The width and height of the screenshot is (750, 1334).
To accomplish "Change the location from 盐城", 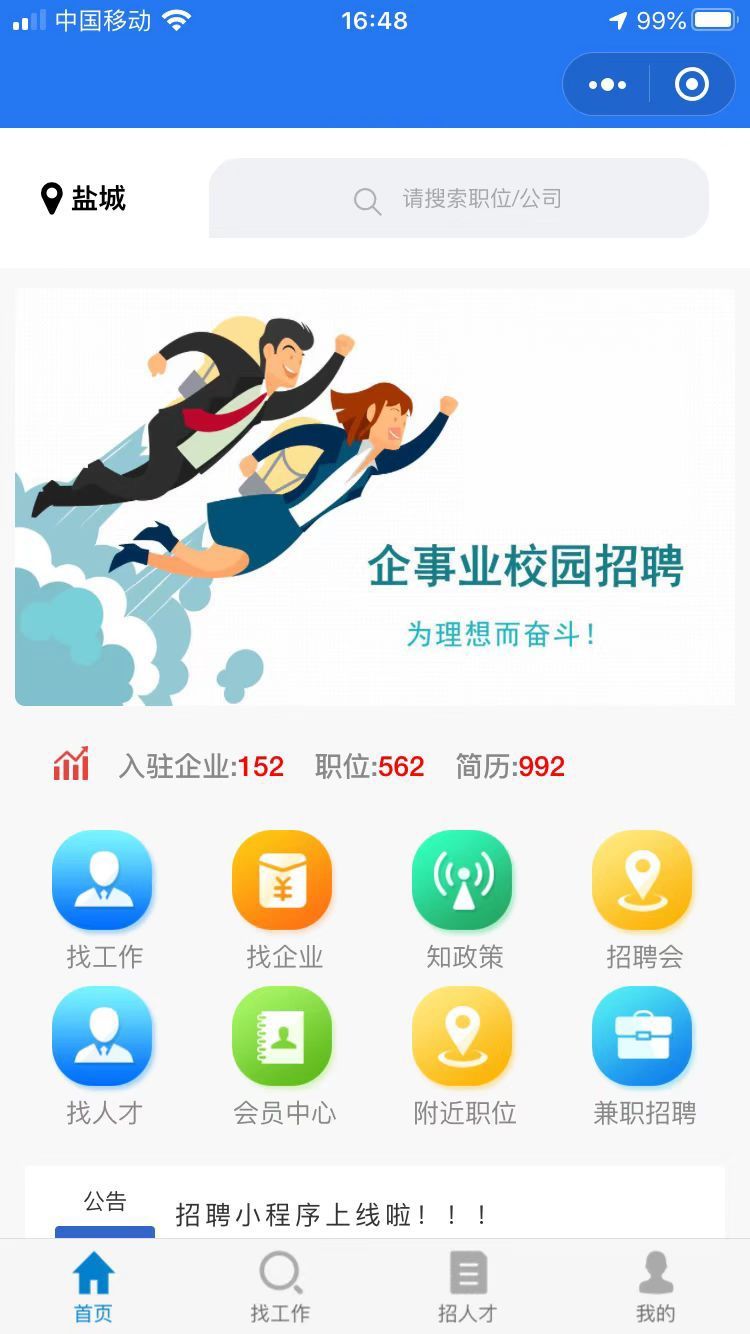I will tap(85, 198).
